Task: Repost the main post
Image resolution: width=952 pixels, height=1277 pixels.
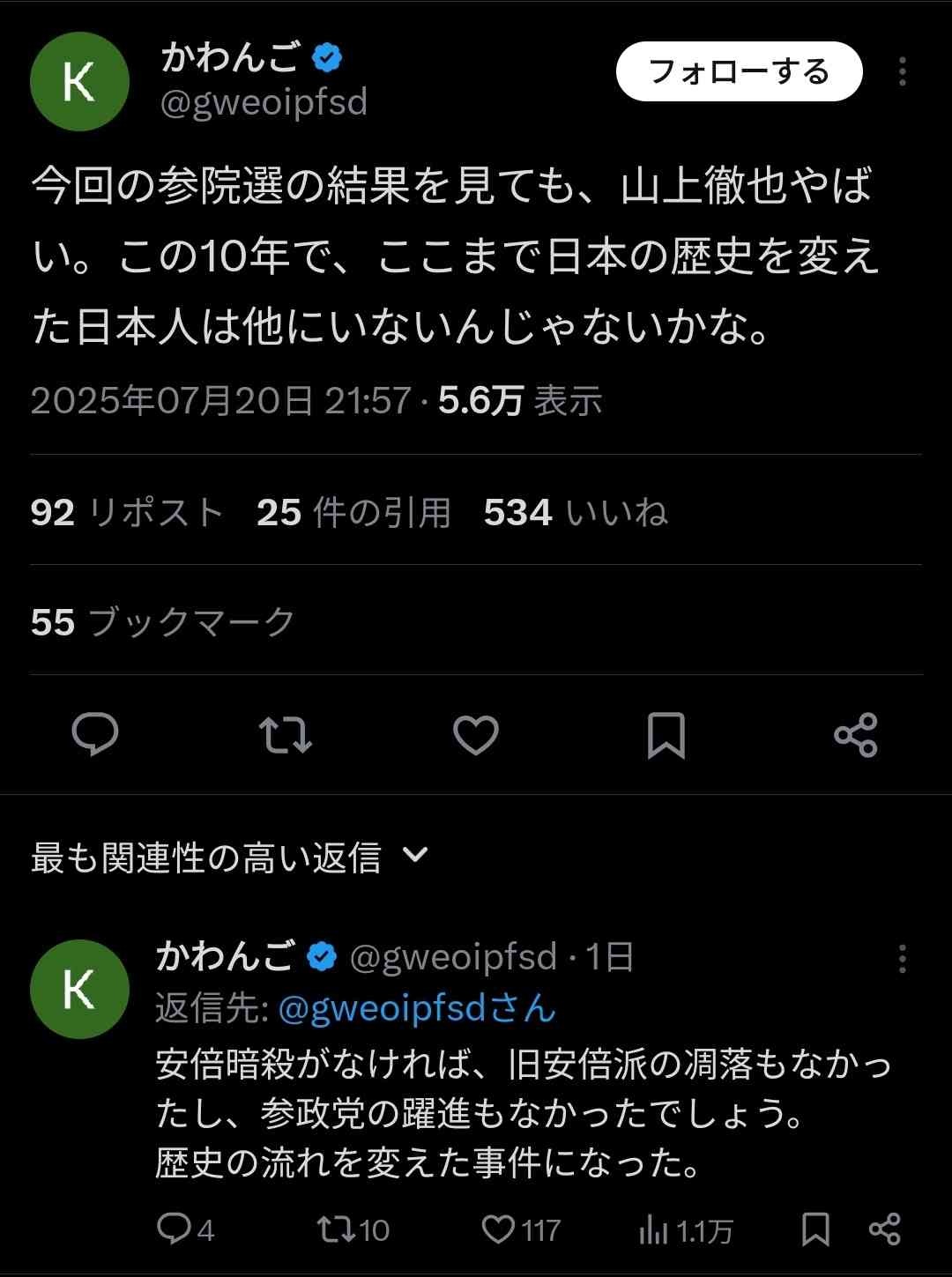Action: (x=285, y=734)
